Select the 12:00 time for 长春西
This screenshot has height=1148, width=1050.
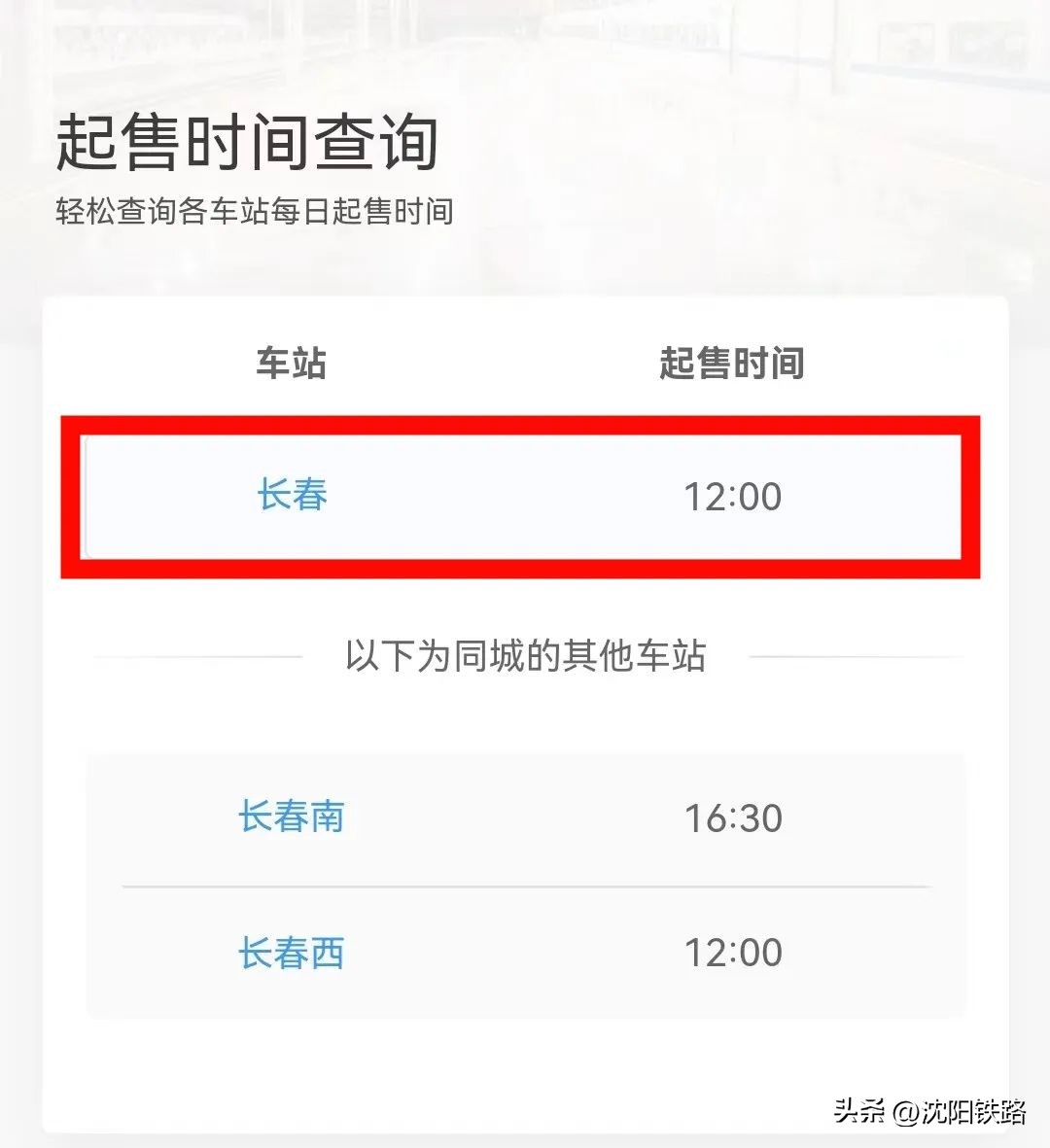pyautogui.click(x=731, y=952)
